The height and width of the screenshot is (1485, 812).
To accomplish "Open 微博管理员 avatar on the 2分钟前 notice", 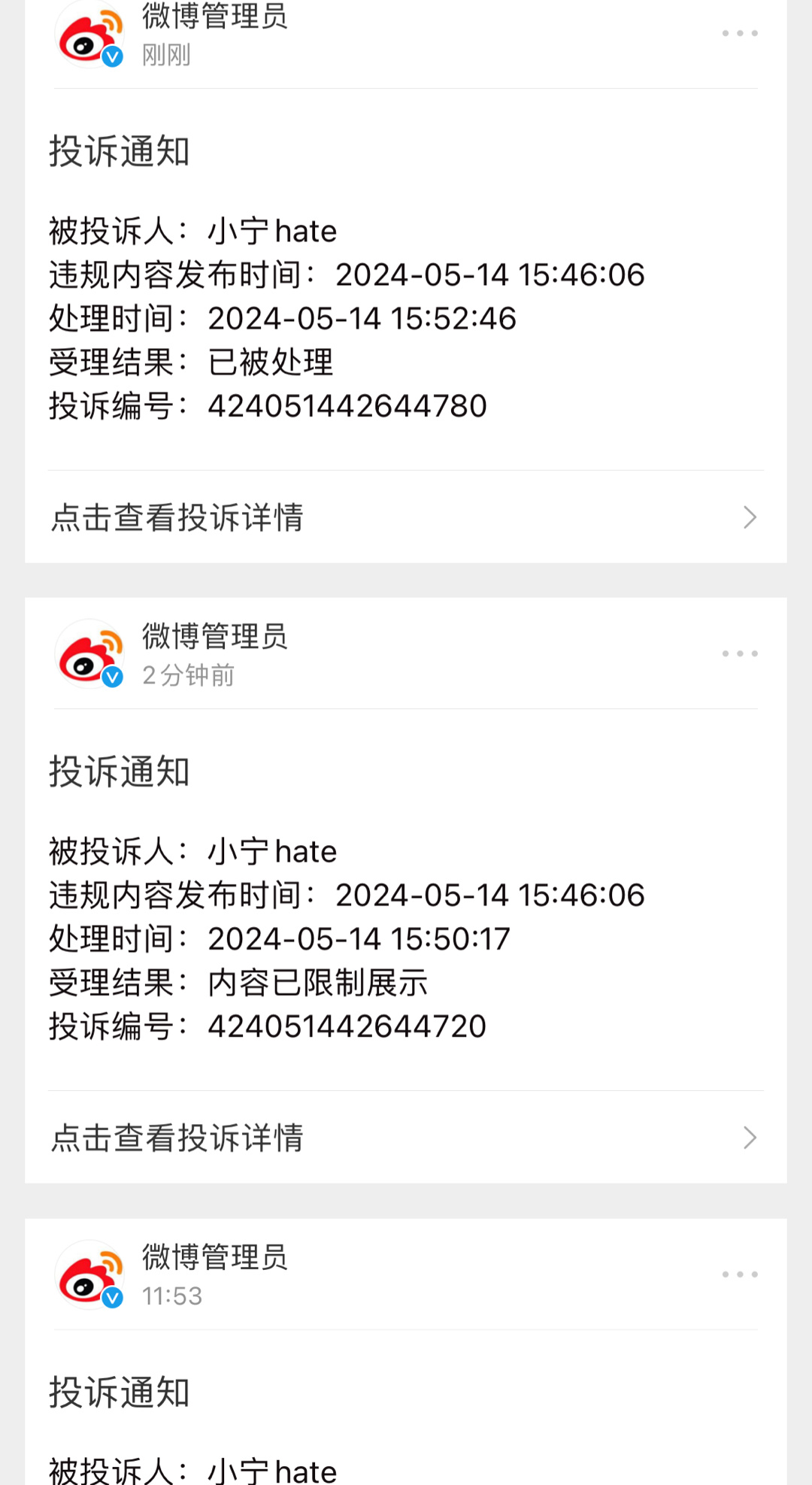I will point(90,654).
